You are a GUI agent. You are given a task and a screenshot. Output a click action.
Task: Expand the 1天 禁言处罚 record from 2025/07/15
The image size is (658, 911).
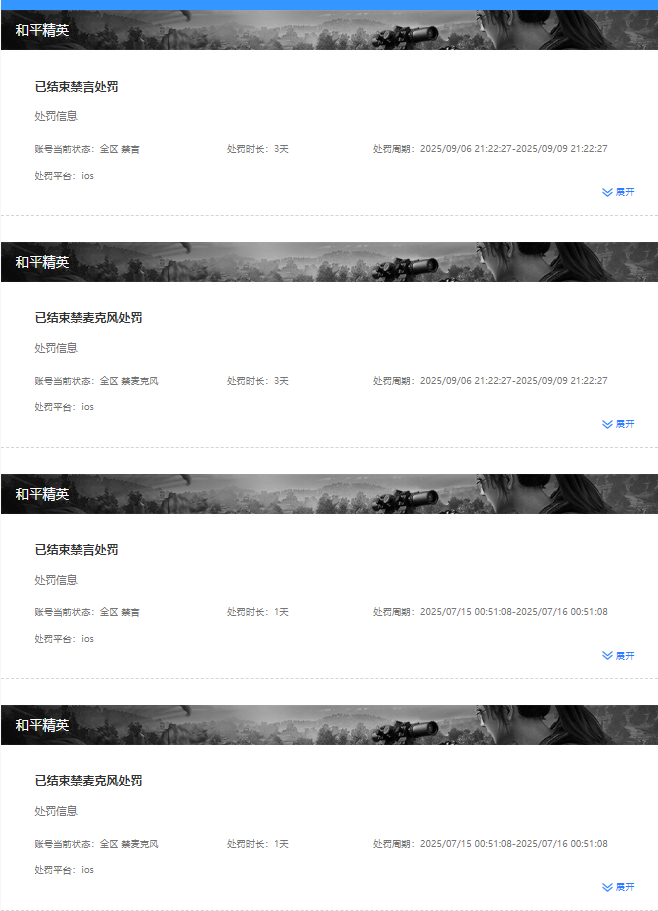[618, 656]
